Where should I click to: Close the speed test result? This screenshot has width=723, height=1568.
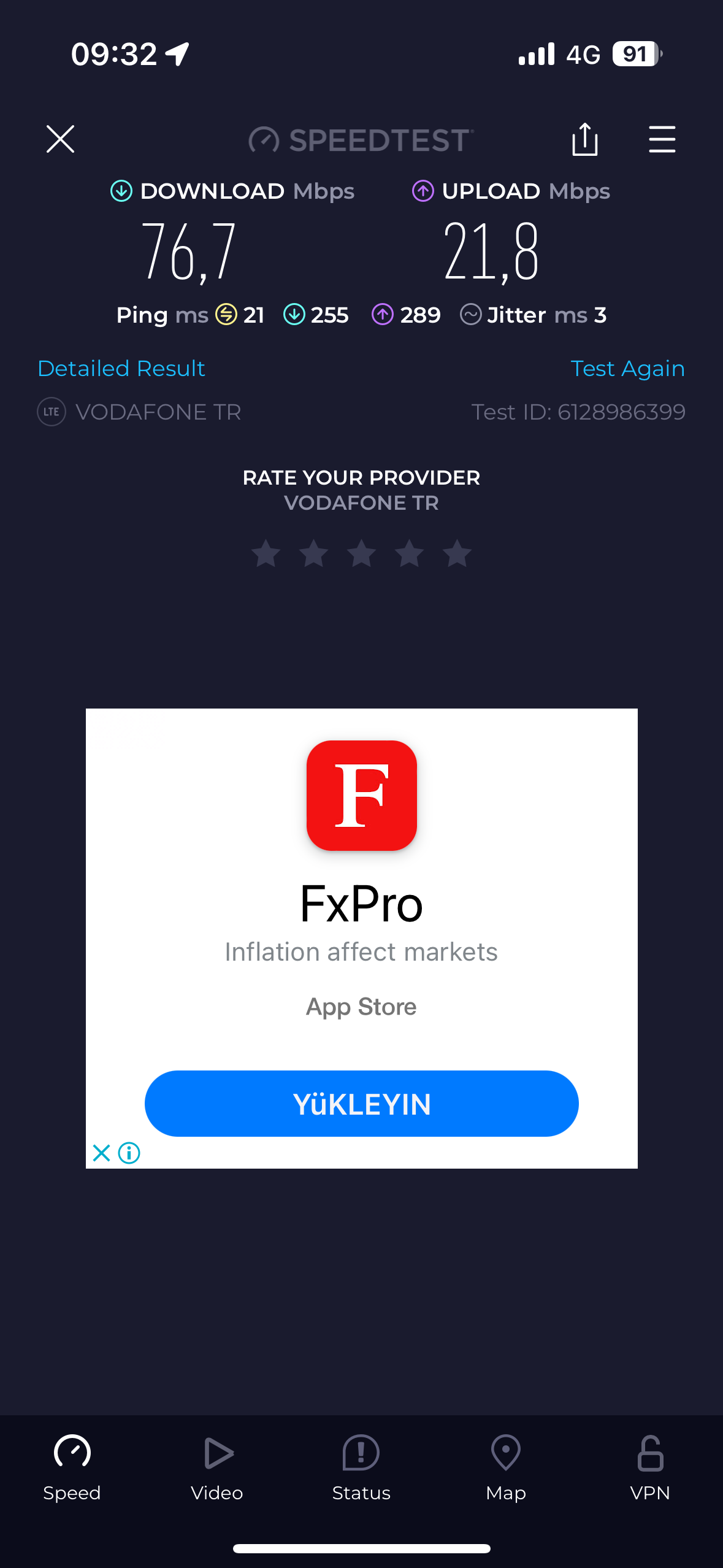(60, 139)
